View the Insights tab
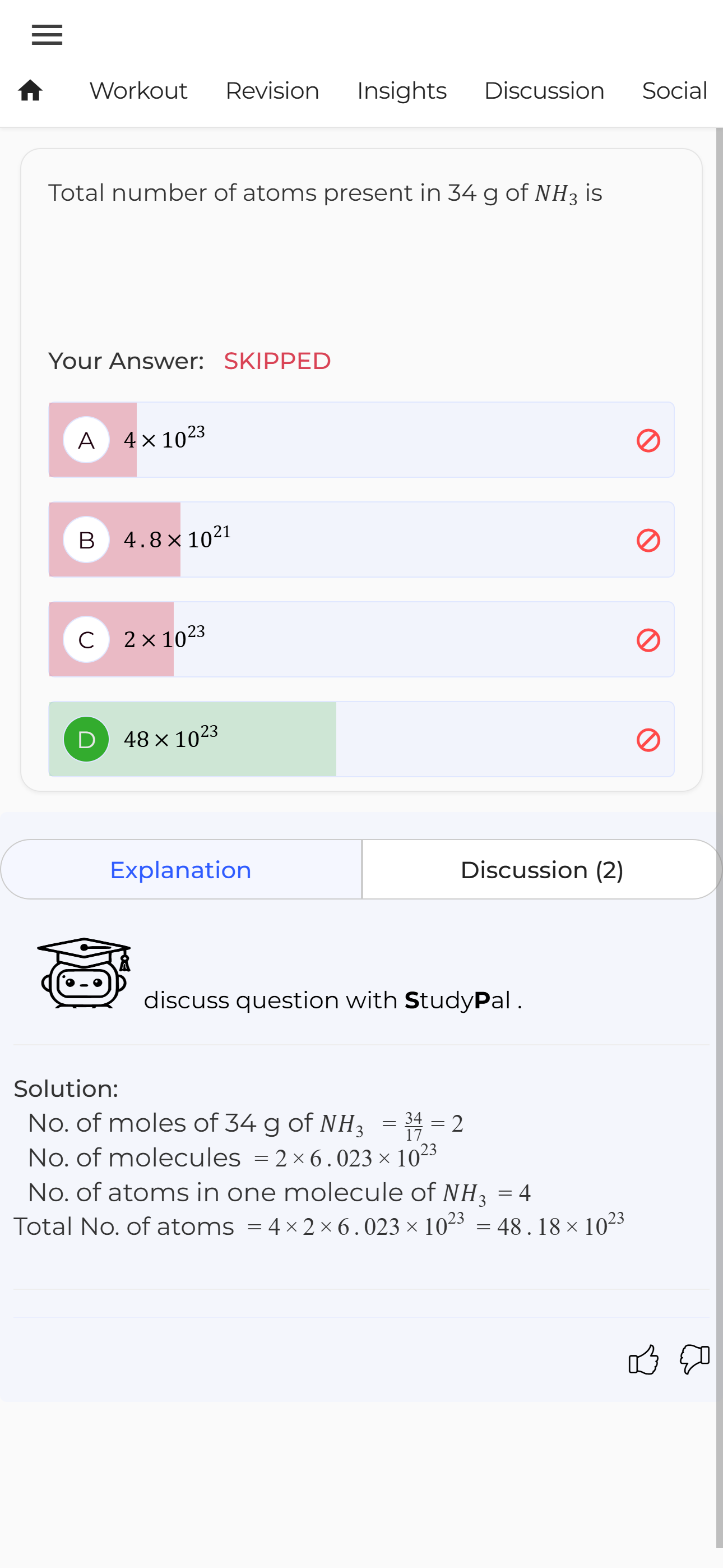 401,91
